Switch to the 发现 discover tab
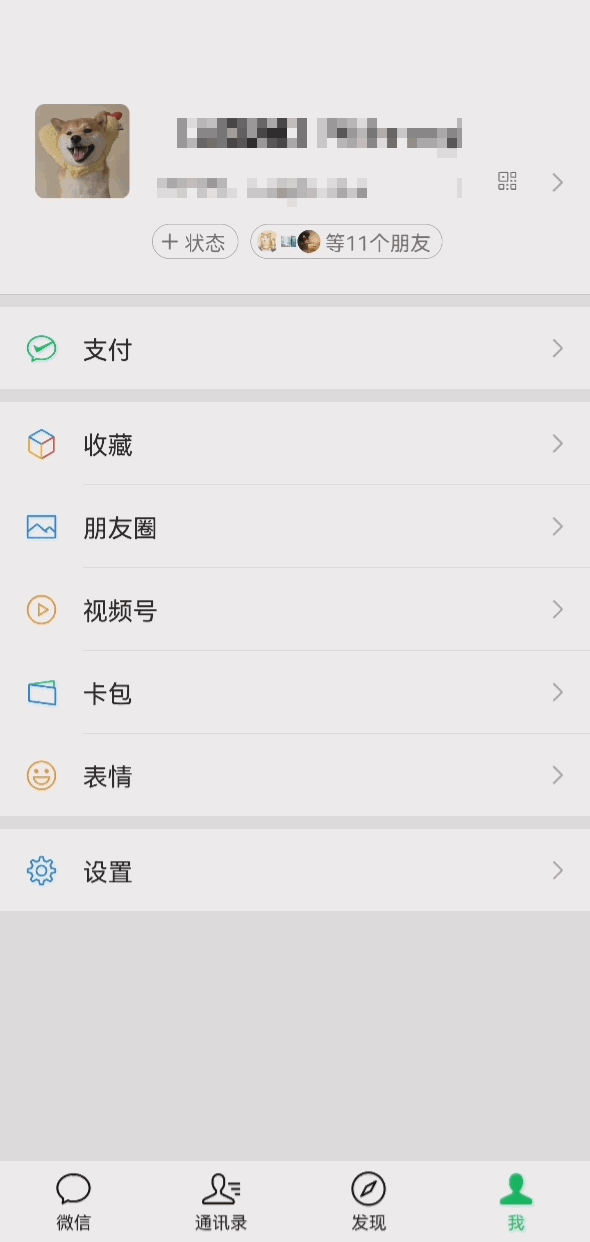Image resolution: width=590 pixels, height=1242 pixels. coord(368,1201)
